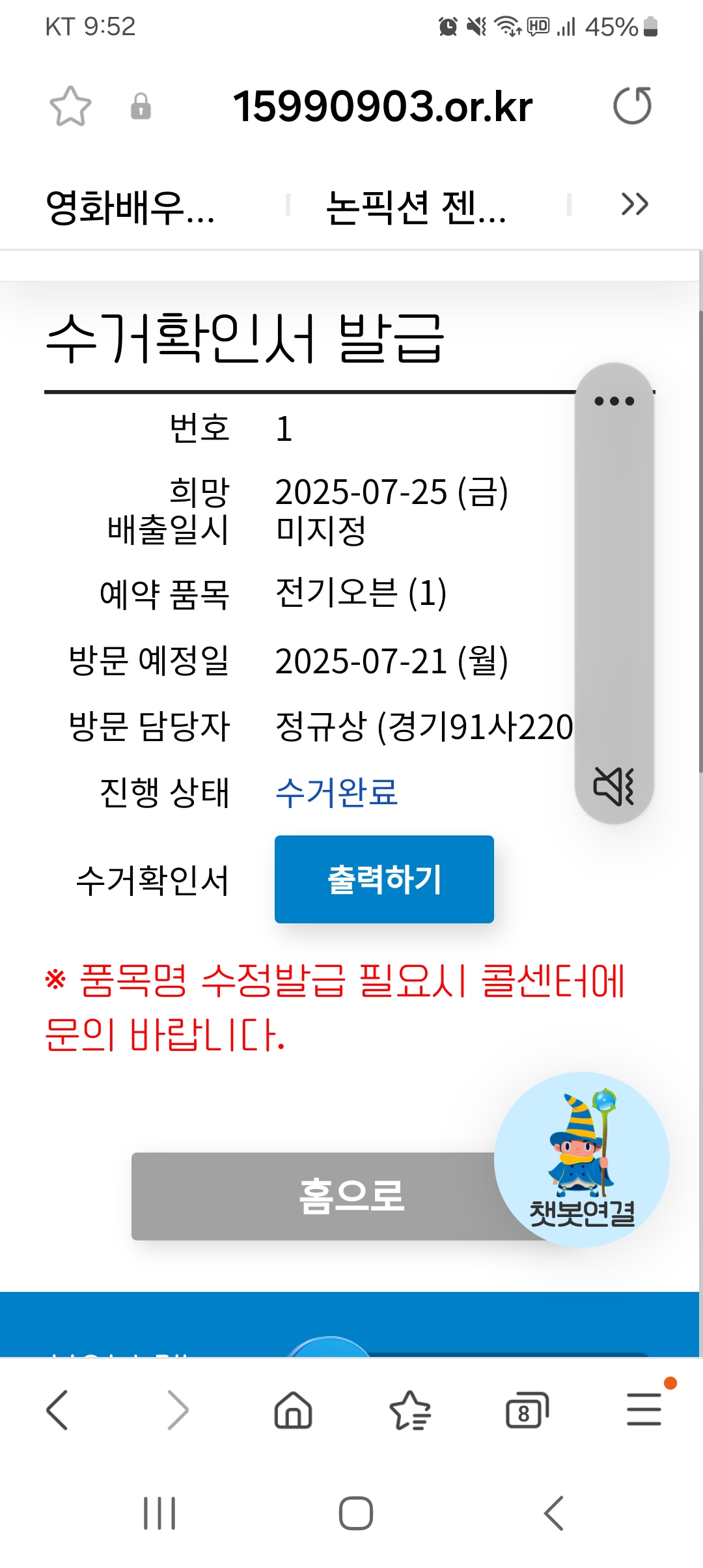Bookmark this page with the star icon
This screenshot has width=703, height=1568.
[x=70, y=106]
